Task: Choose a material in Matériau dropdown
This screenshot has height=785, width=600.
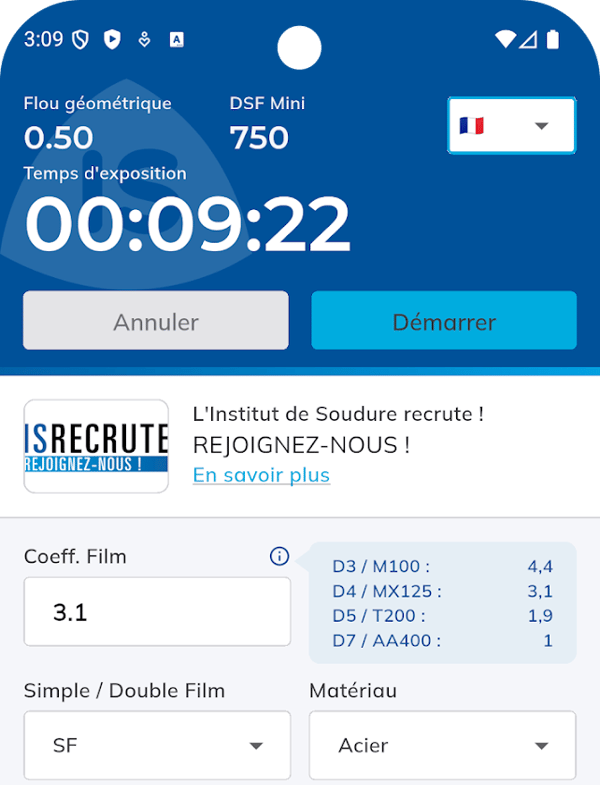Action: (443, 745)
